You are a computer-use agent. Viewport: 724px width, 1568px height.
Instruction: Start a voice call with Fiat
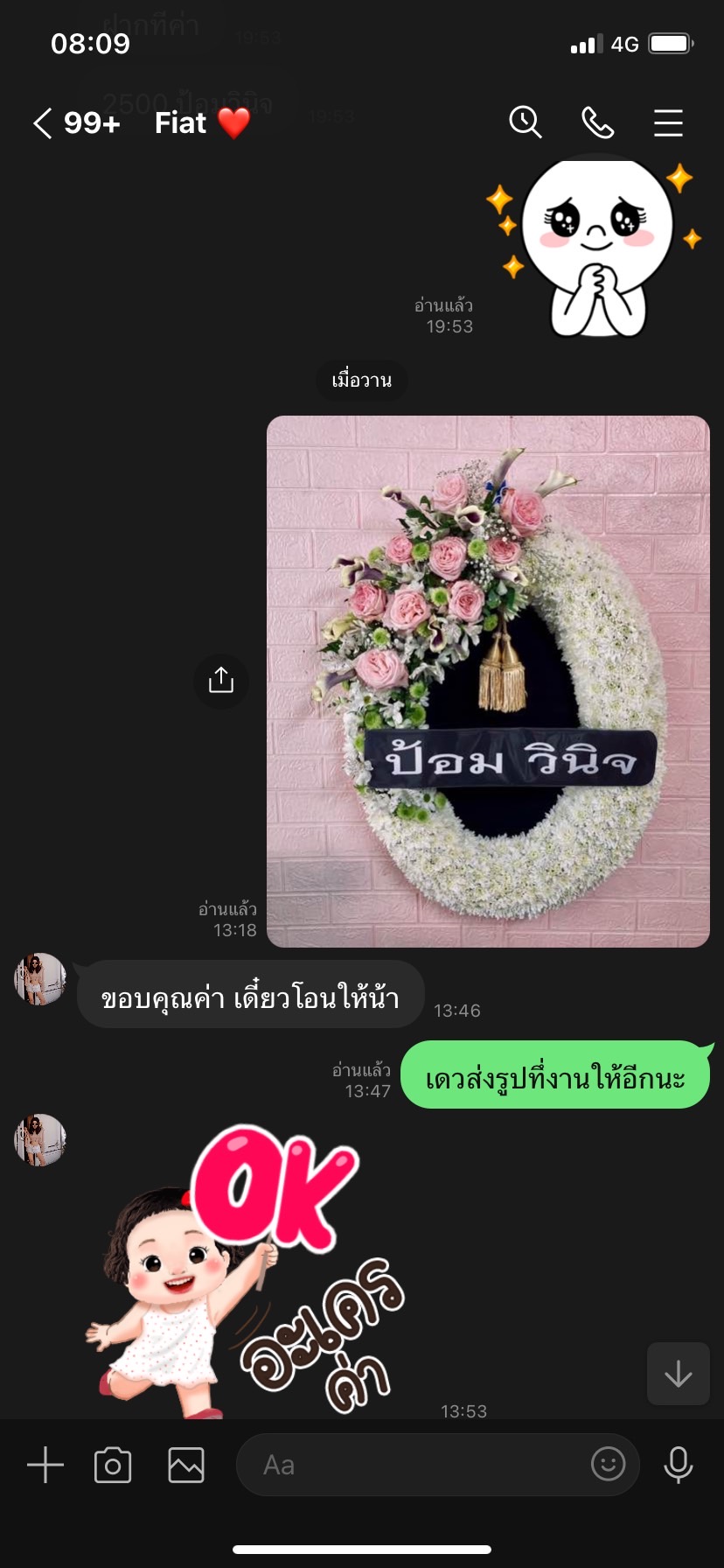tap(598, 122)
